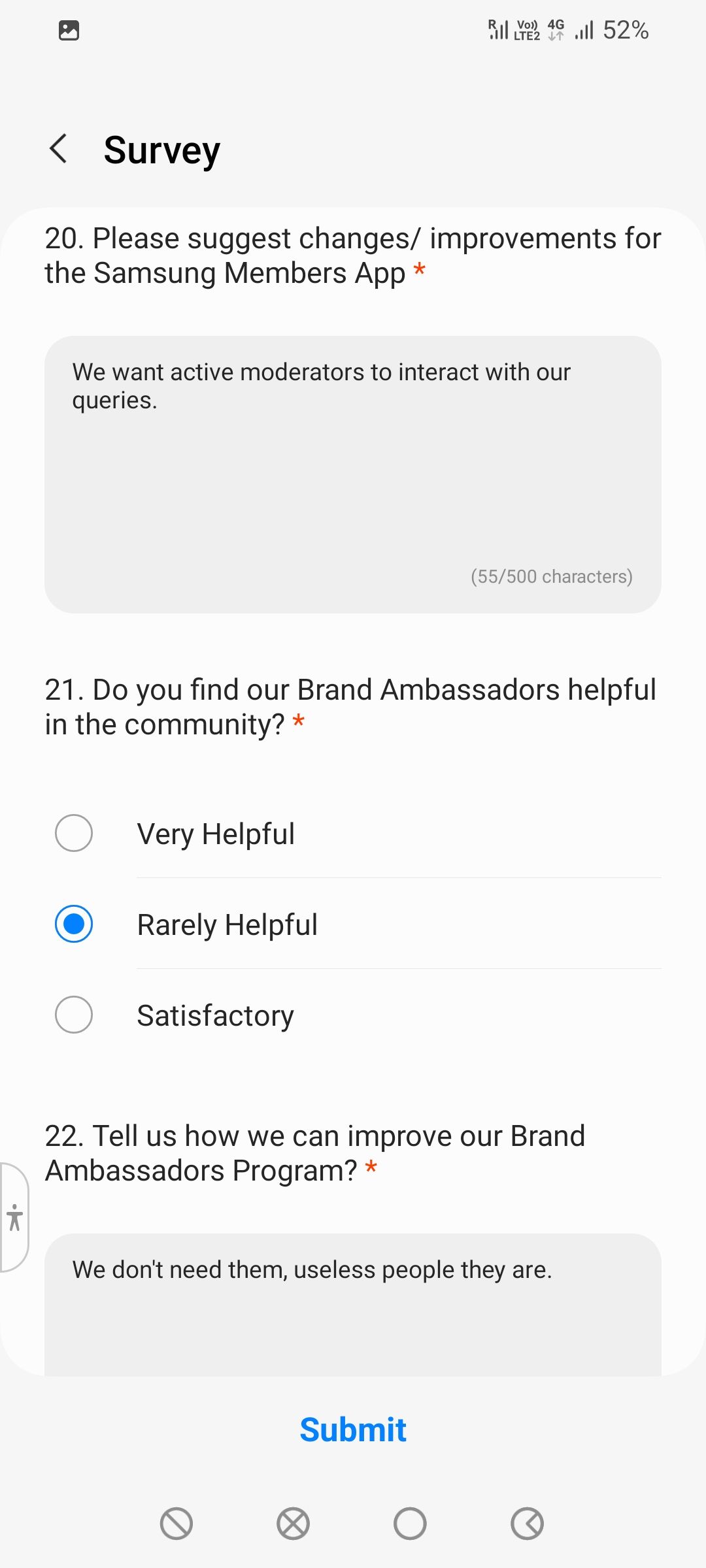Viewport: 706px width, 1568px height.
Task: Tap the red asterisk on question 21
Action: click(299, 723)
